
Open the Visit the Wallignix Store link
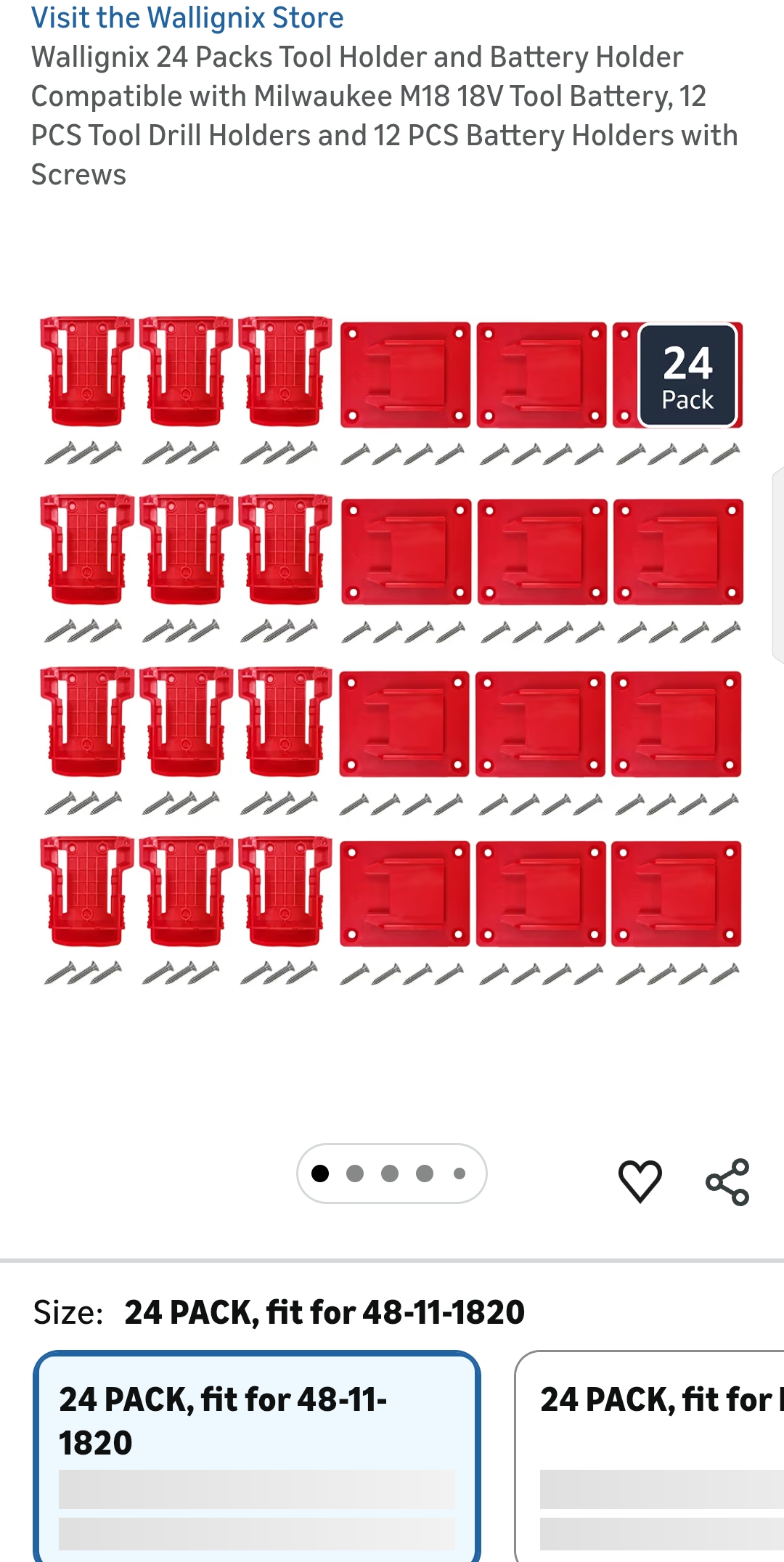[x=187, y=17]
